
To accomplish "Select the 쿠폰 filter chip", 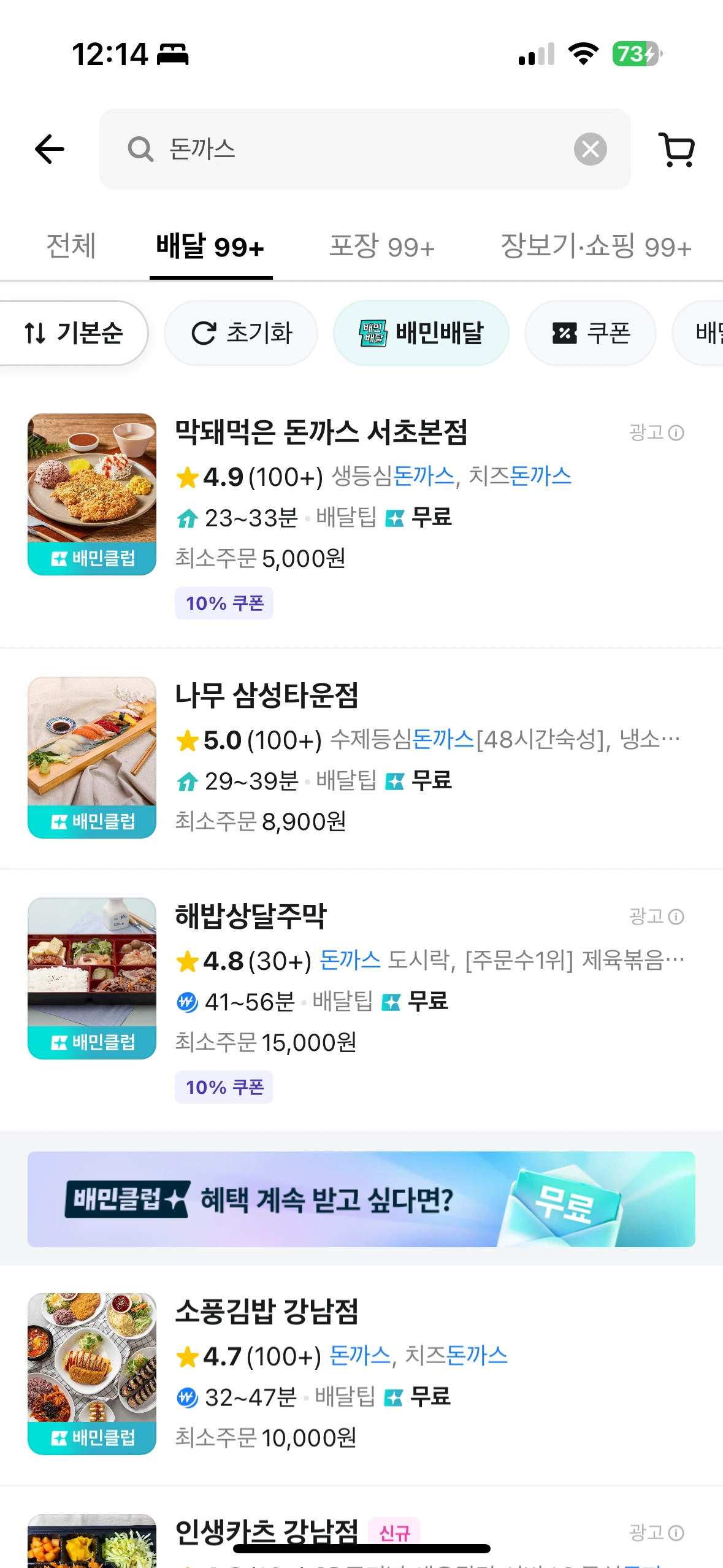I will tap(591, 333).
